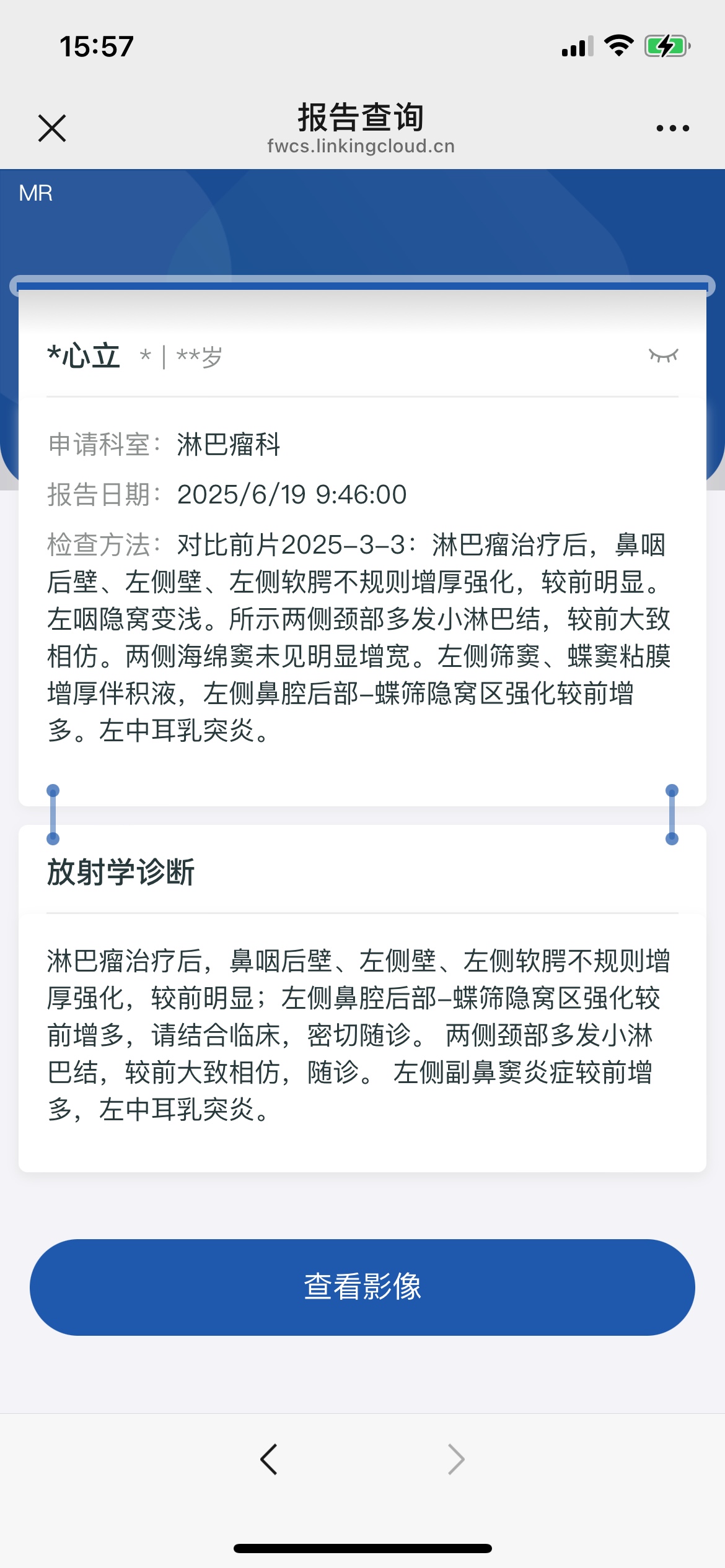Tap the 查看影像 button
Image resolution: width=725 pixels, height=1568 pixels.
362,1287
